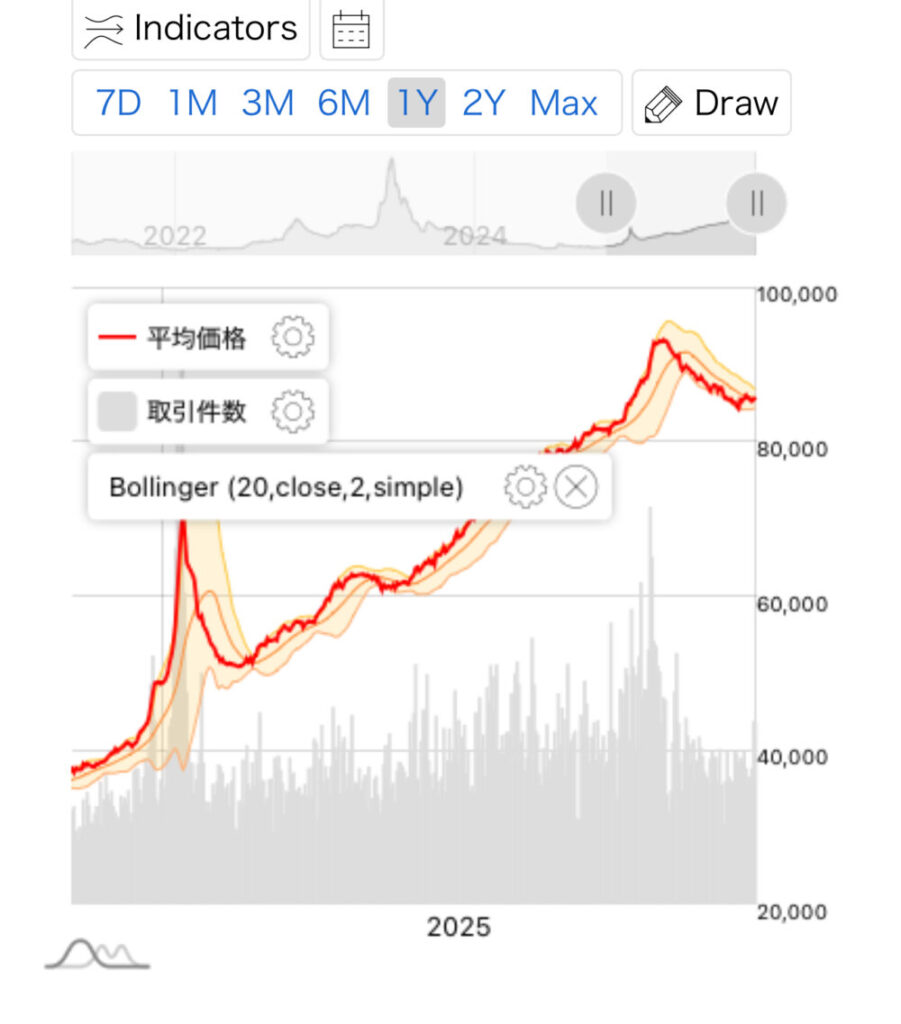Remove the Bollinger indicator
The image size is (901, 1024).
(x=576, y=487)
